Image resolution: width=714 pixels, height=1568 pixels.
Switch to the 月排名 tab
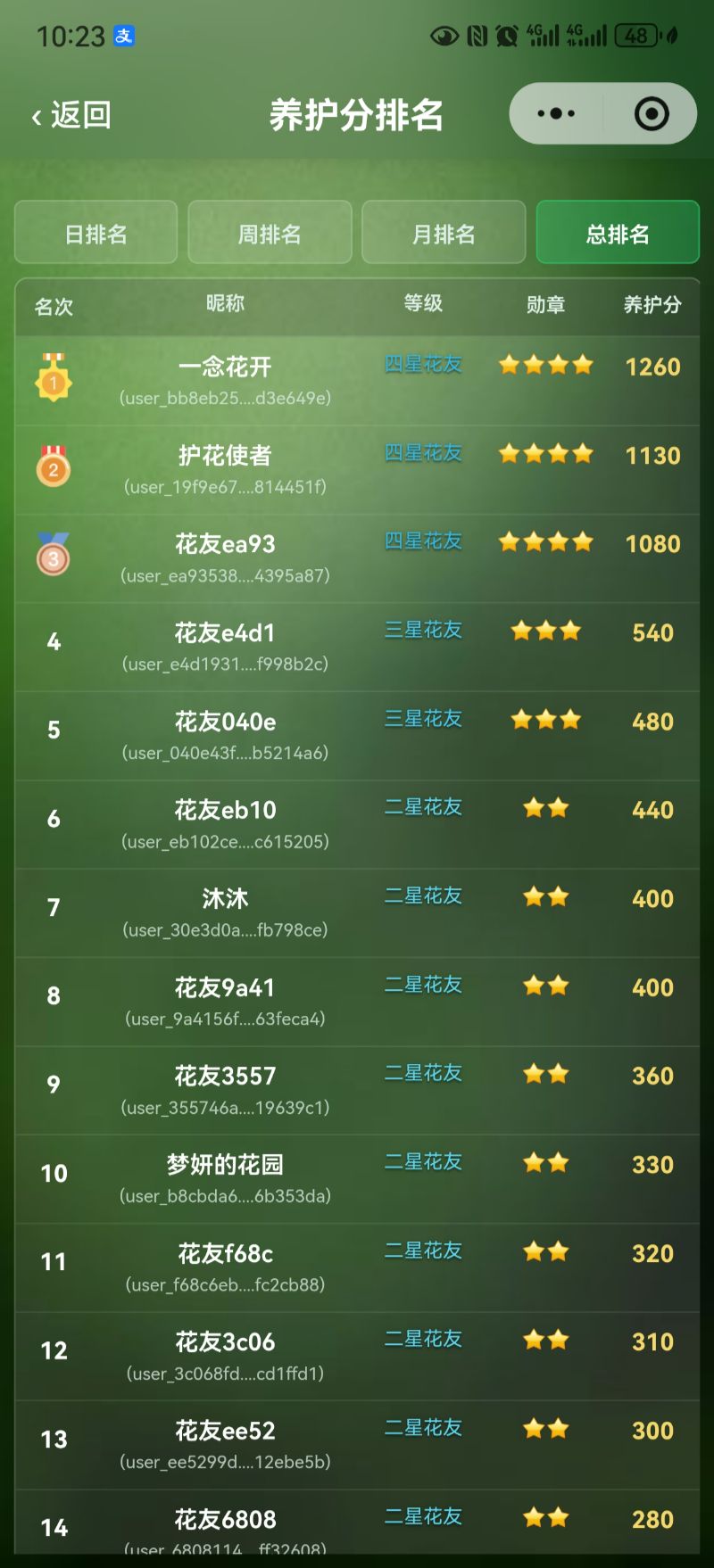pyautogui.click(x=444, y=233)
